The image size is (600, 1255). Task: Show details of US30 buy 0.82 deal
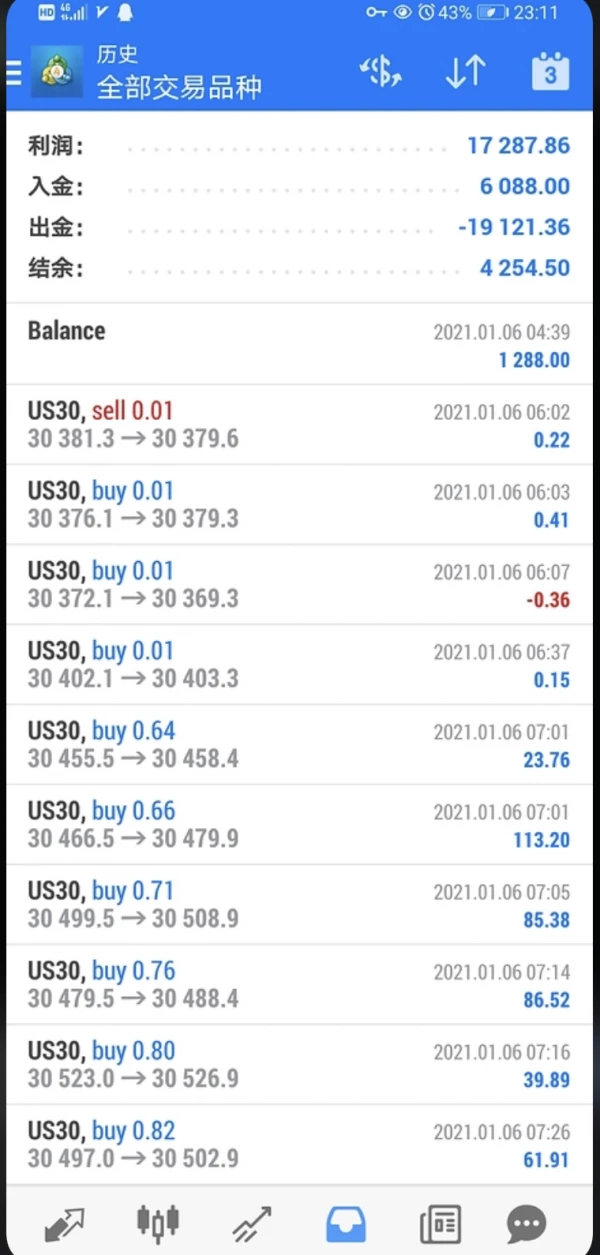299,1144
